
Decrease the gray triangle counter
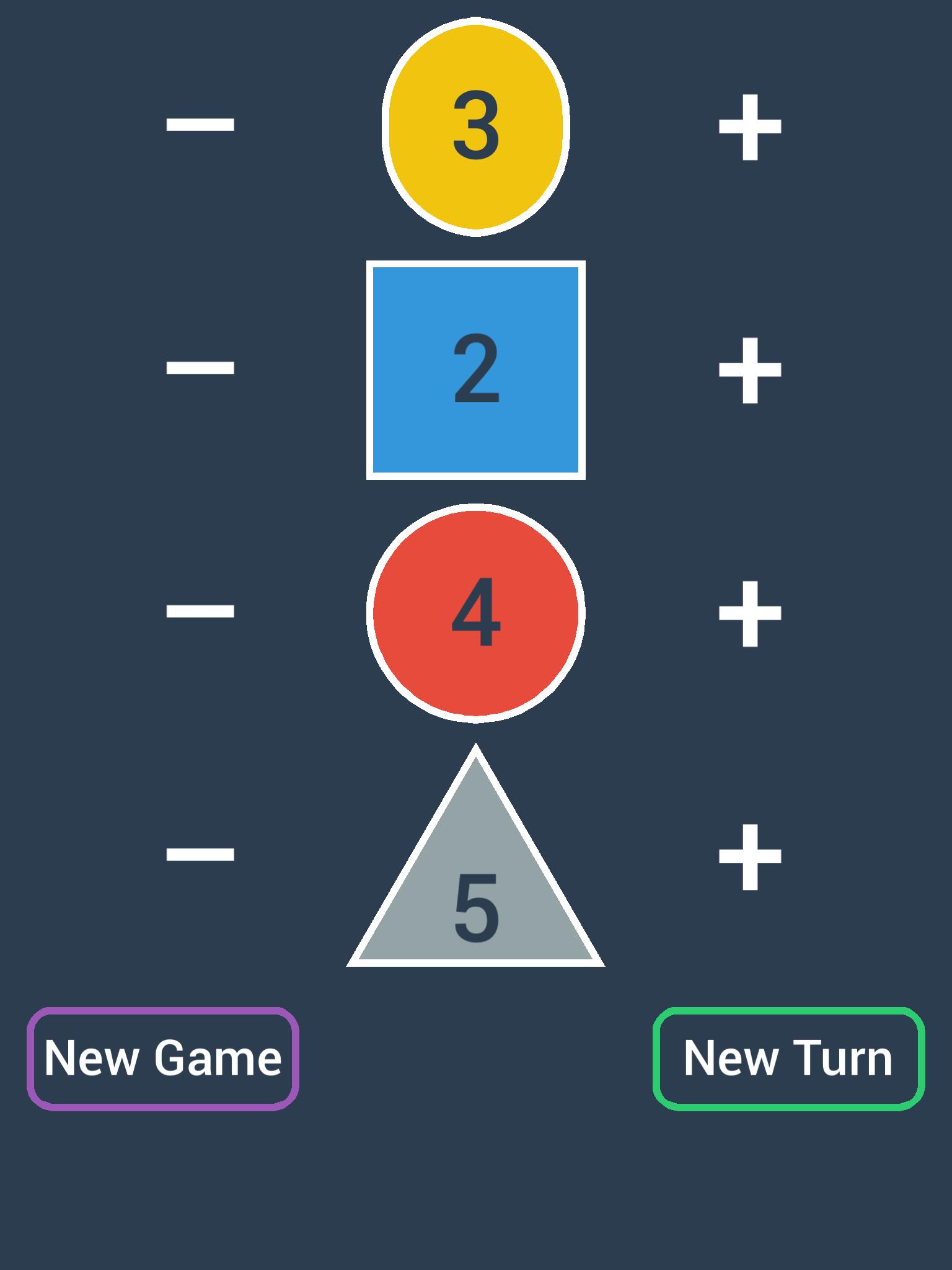tap(200, 853)
